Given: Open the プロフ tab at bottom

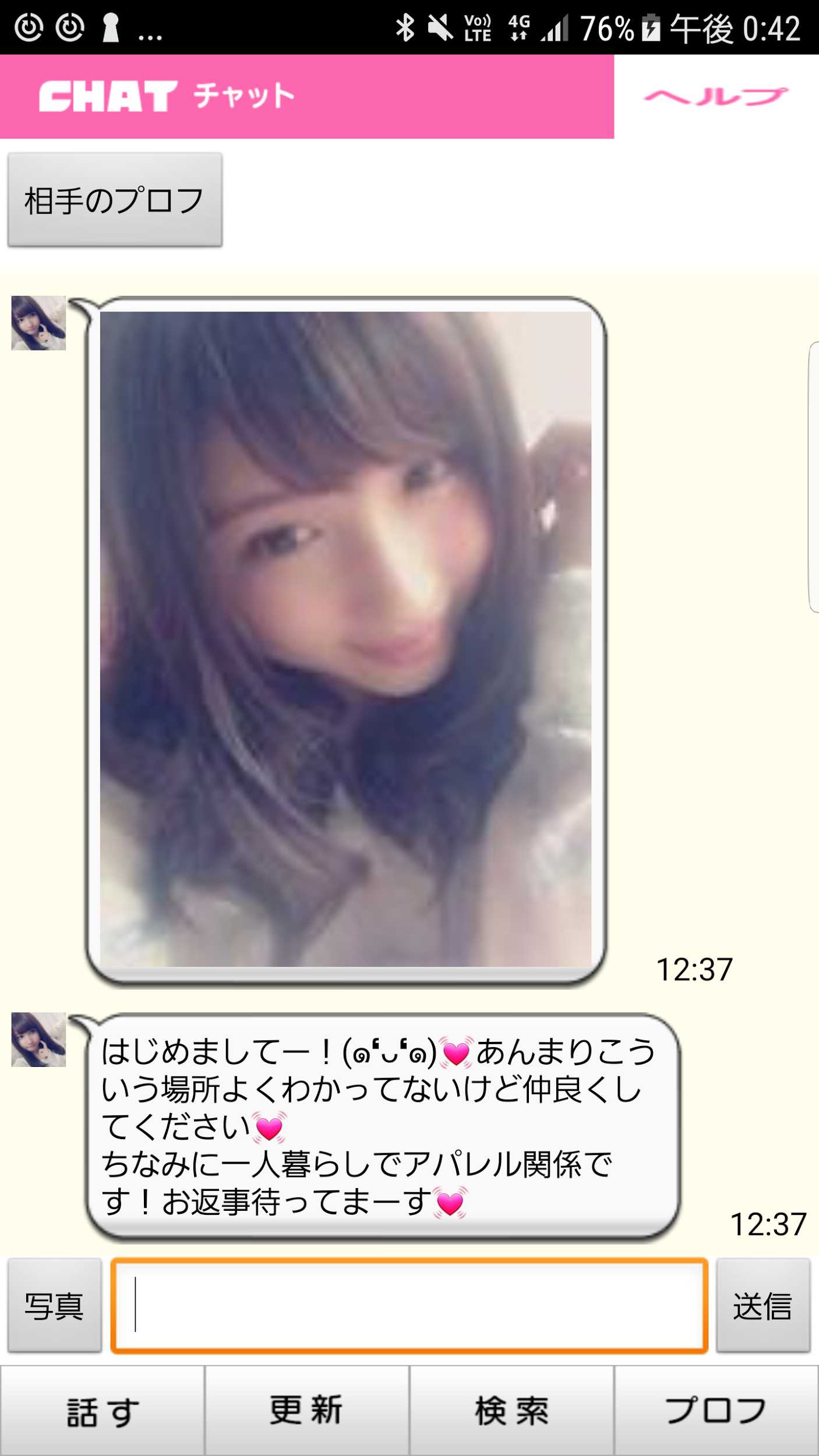Looking at the screenshot, I should coord(716,1412).
